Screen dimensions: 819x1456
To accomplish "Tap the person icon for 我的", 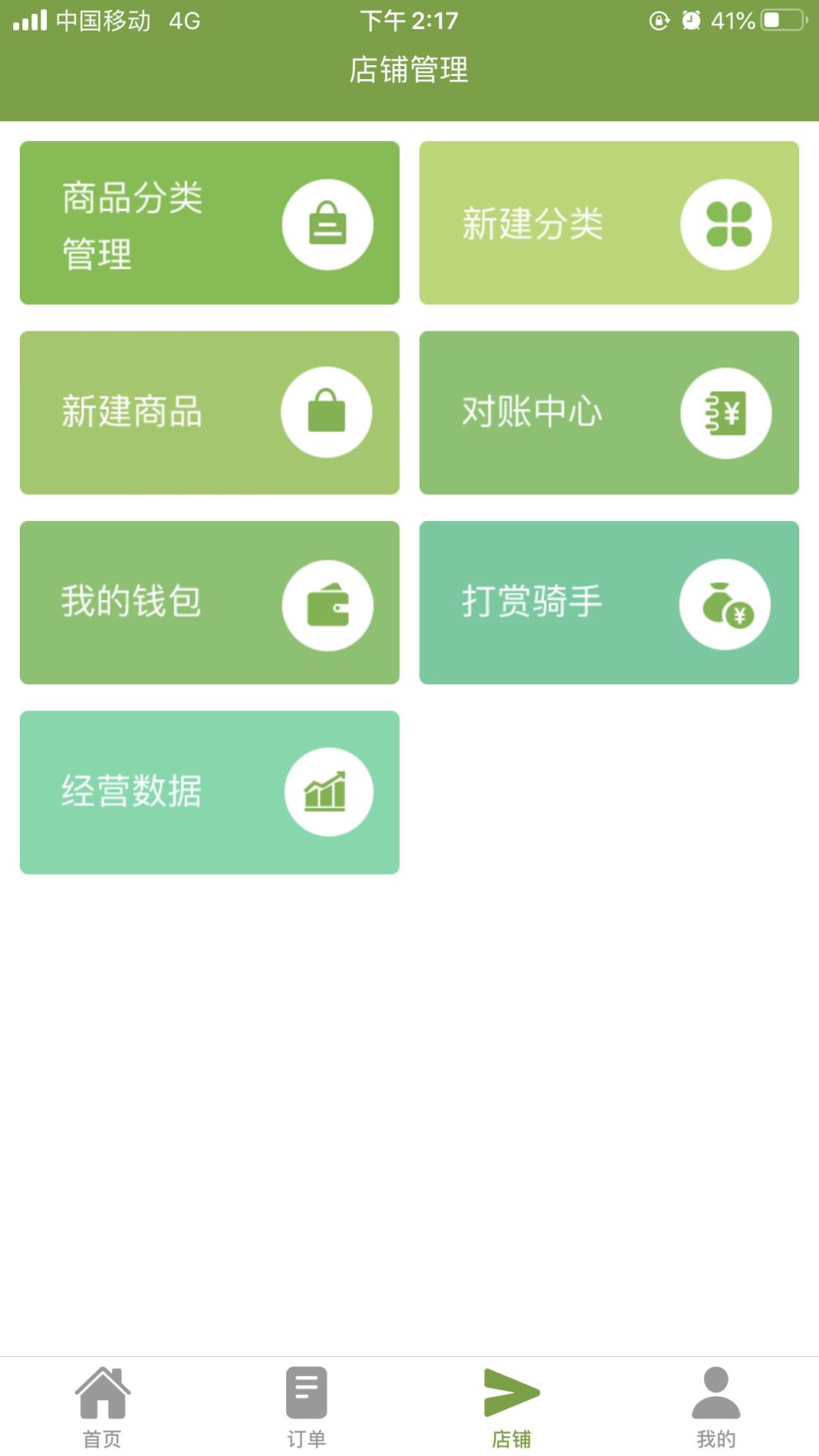I will (x=716, y=1390).
